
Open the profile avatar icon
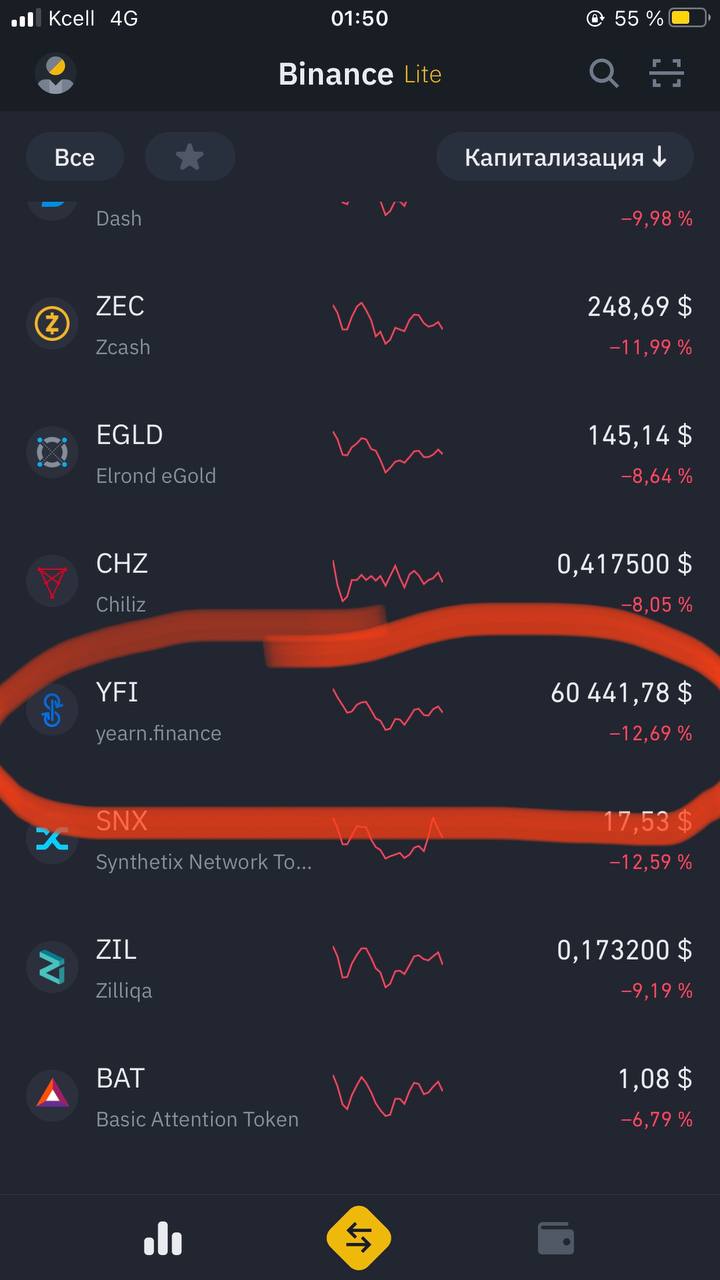(x=55, y=74)
